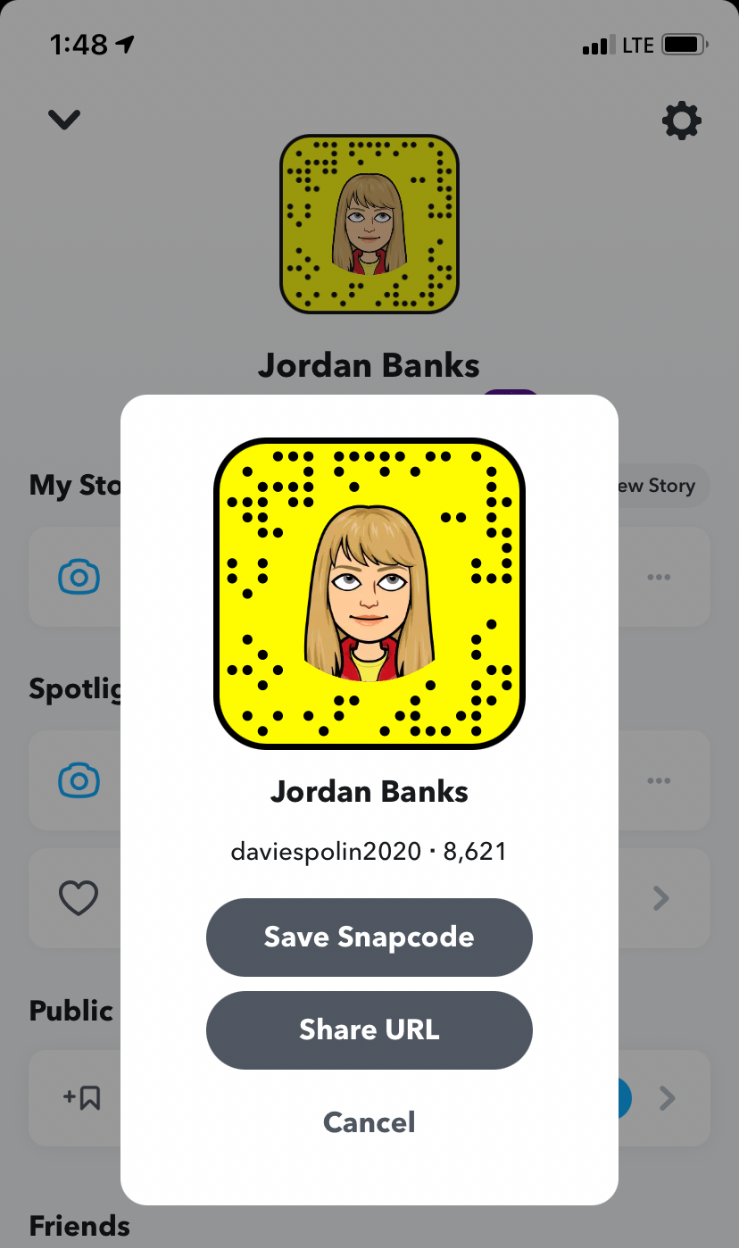
Task: Save the Snapcode to camera roll
Action: (x=369, y=937)
